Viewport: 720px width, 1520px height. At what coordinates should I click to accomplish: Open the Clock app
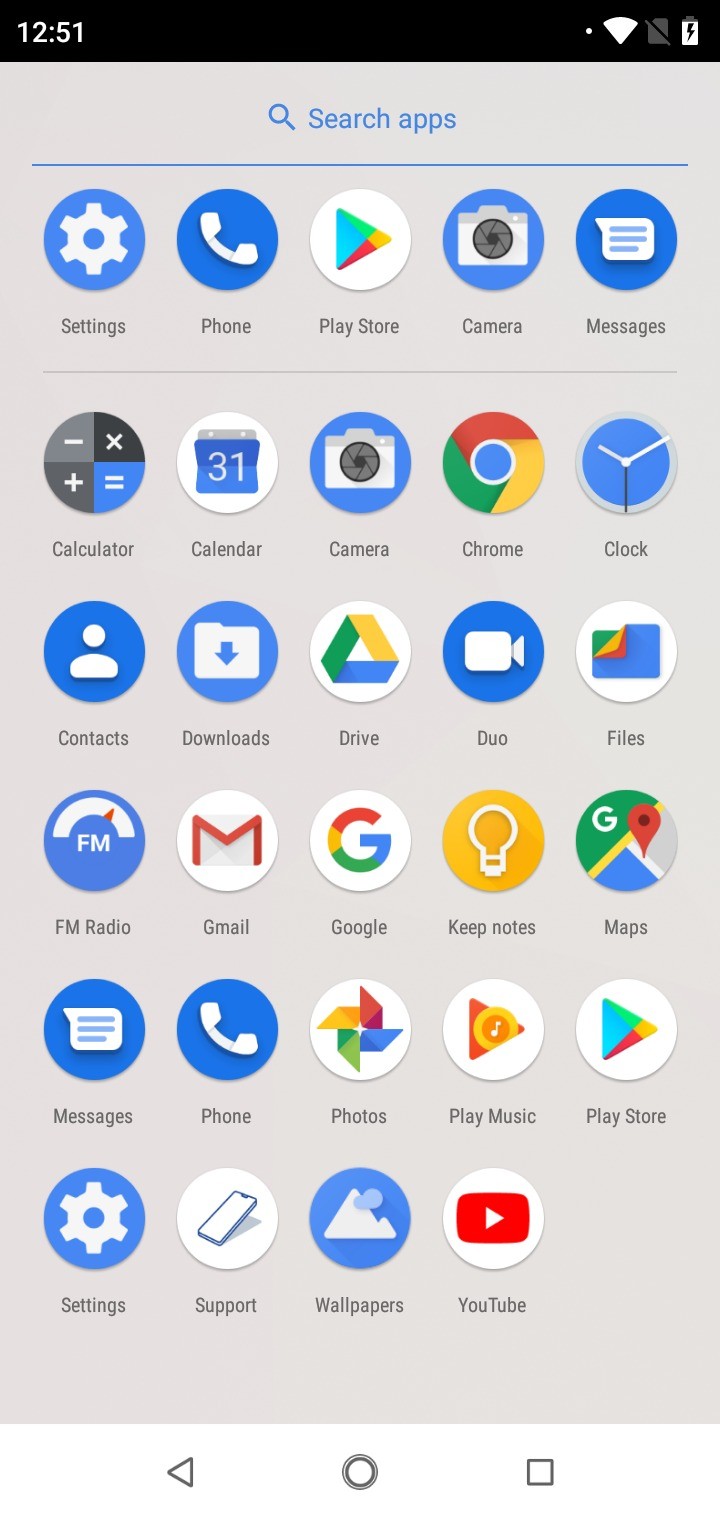(x=626, y=463)
